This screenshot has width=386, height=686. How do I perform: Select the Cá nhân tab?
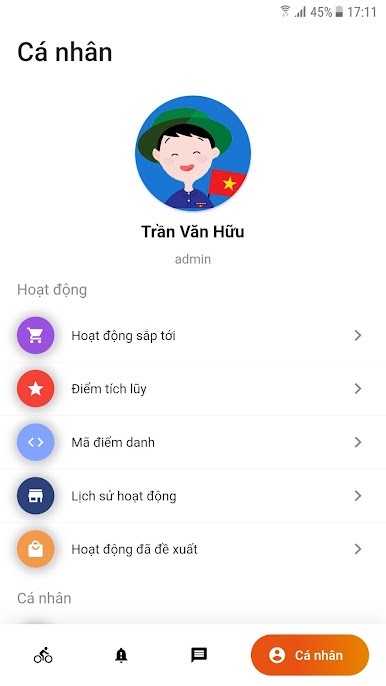[x=310, y=655]
